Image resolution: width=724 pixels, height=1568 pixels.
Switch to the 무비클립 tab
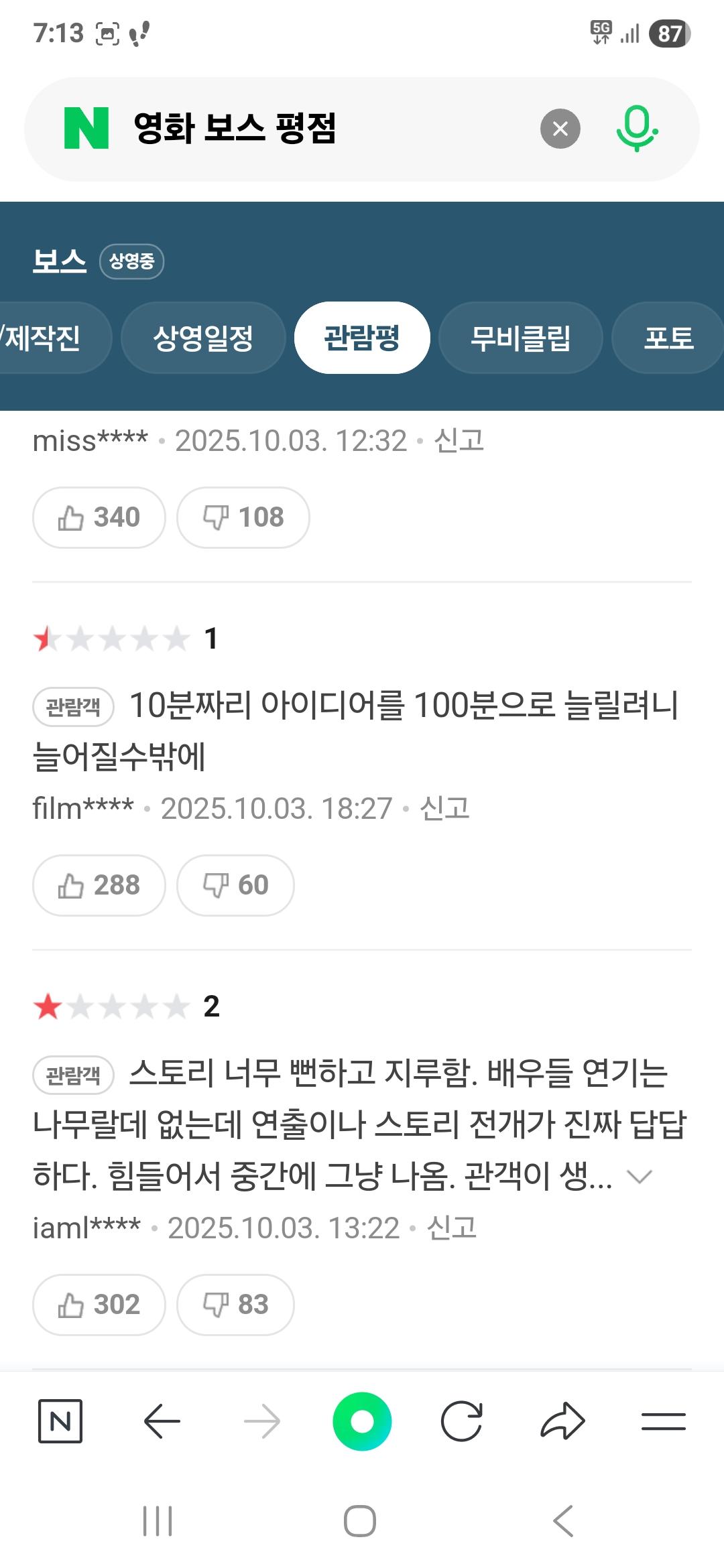click(x=520, y=338)
